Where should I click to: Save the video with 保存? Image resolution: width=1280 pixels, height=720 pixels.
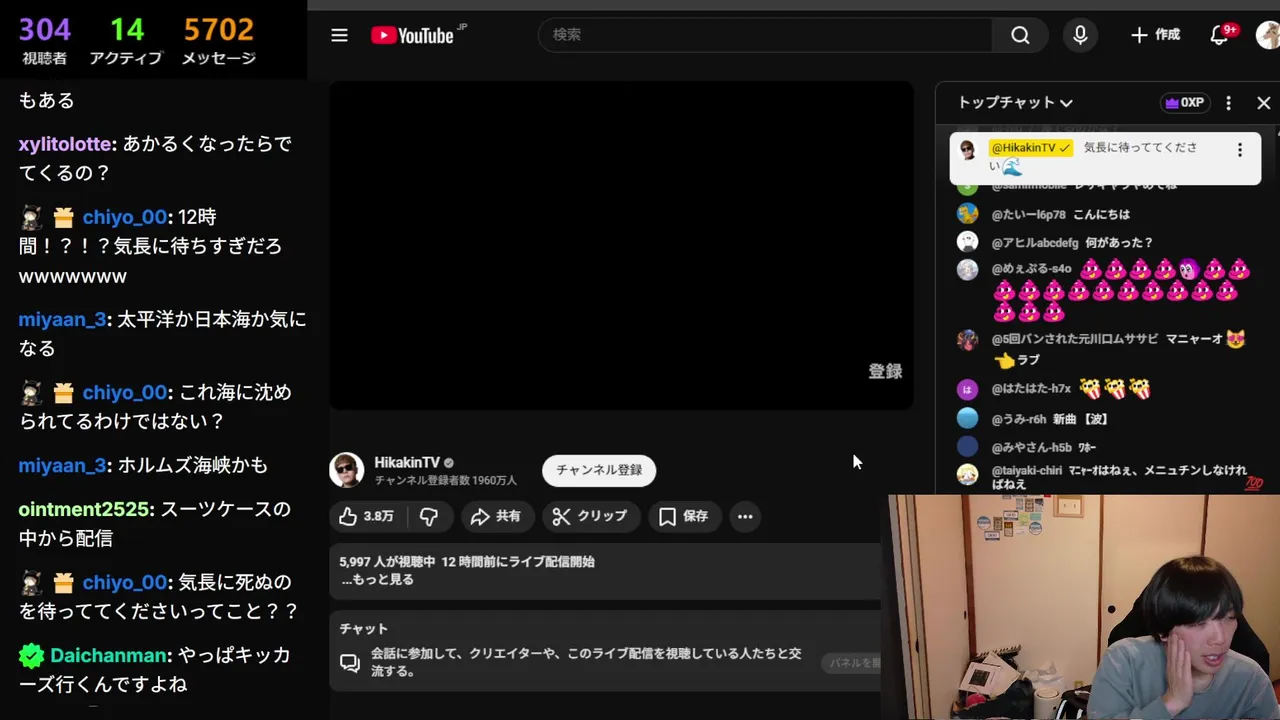pyautogui.click(x=683, y=516)
